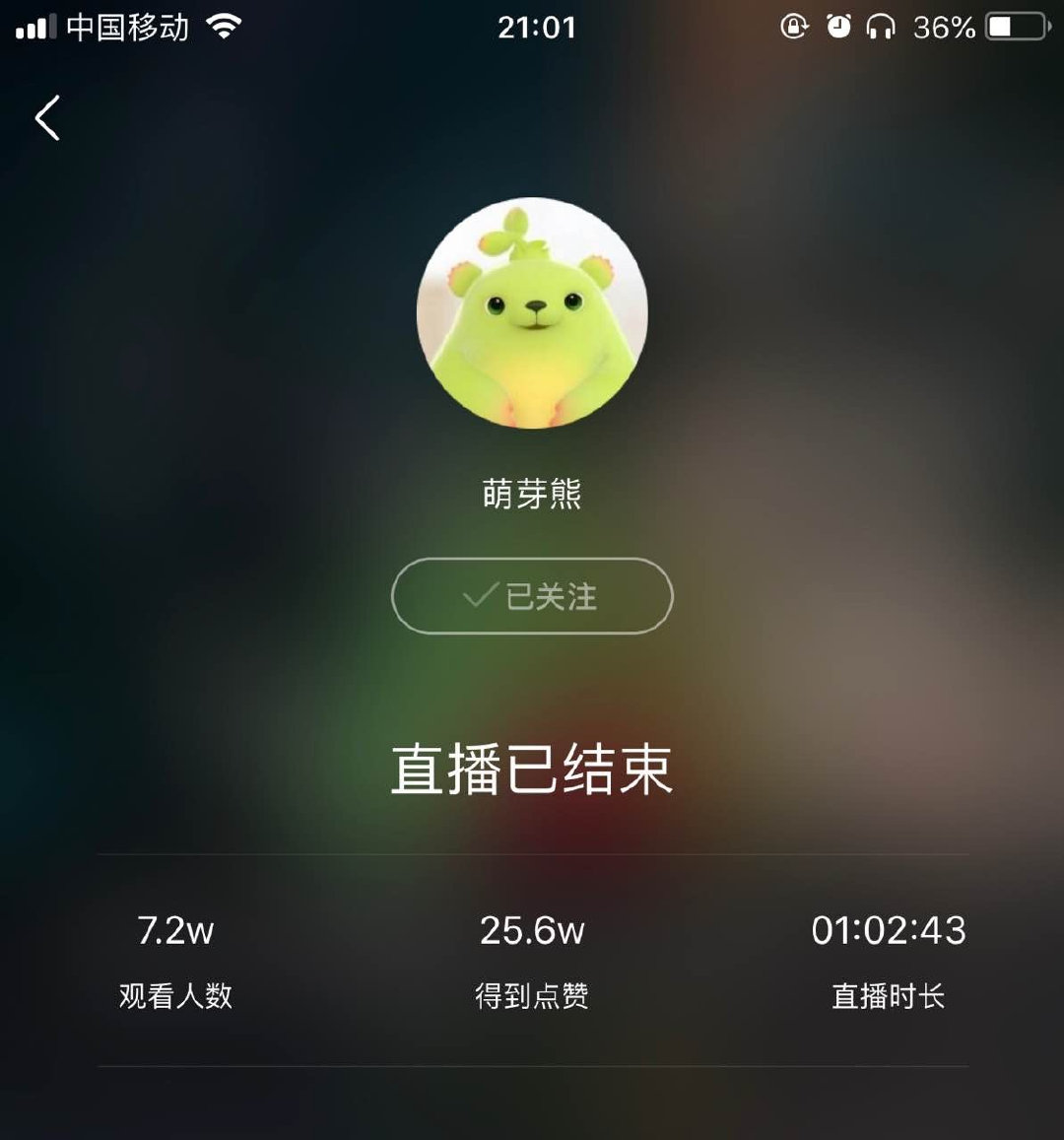Tap the back arrow to exit
1064x1140 pixels.
[x=46, y=117]
